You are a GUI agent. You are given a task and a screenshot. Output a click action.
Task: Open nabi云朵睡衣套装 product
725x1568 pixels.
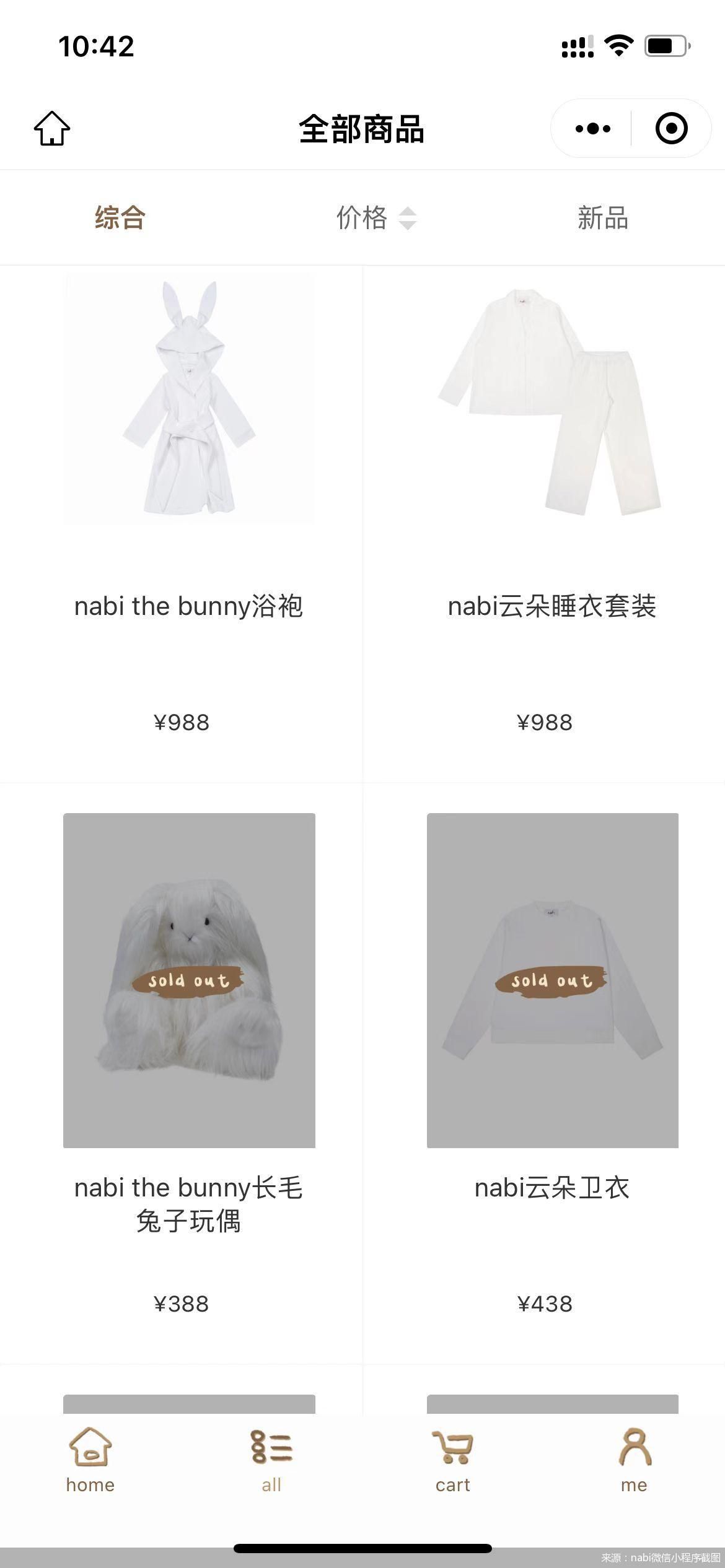point(551,399)
